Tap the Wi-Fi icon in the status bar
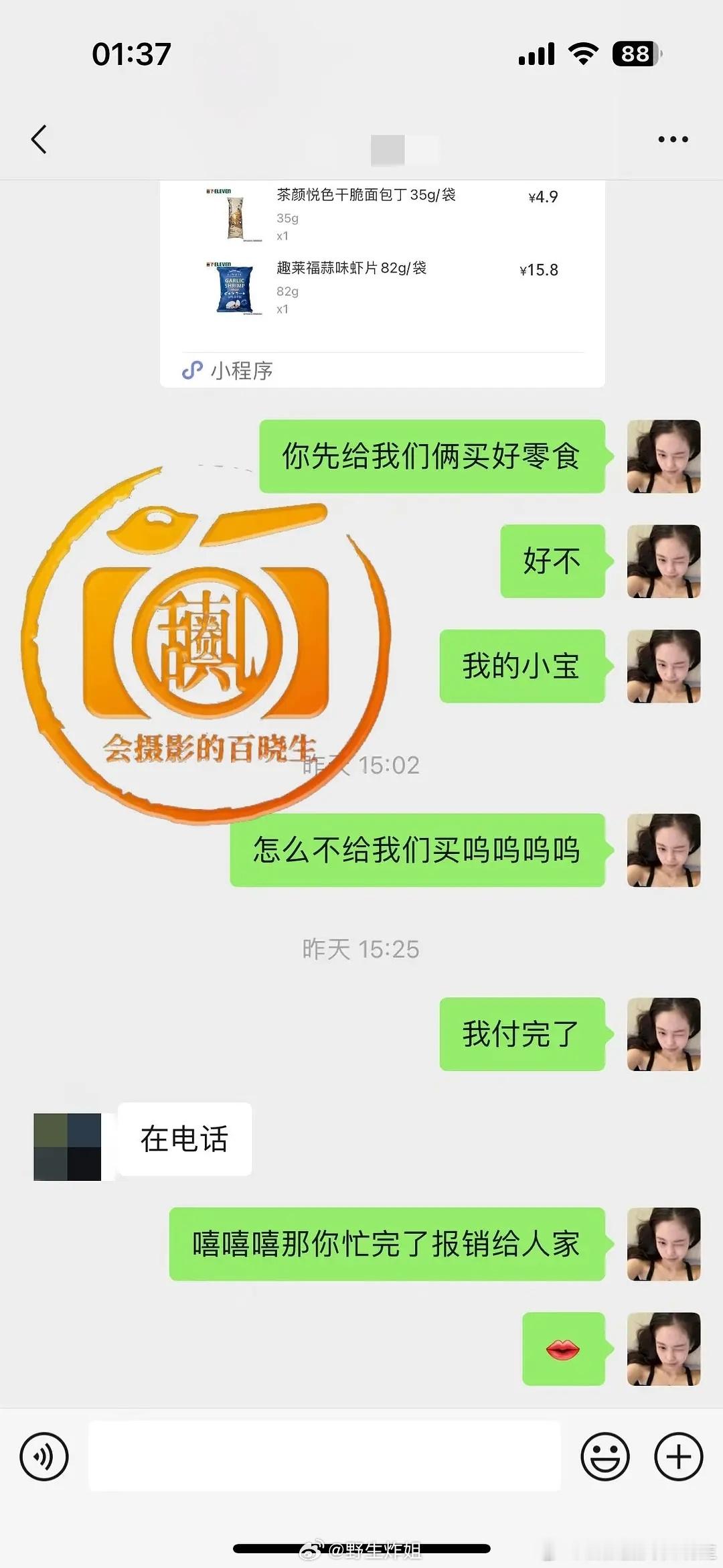Viewport: 723px width, 1568px height. [585, 56]
